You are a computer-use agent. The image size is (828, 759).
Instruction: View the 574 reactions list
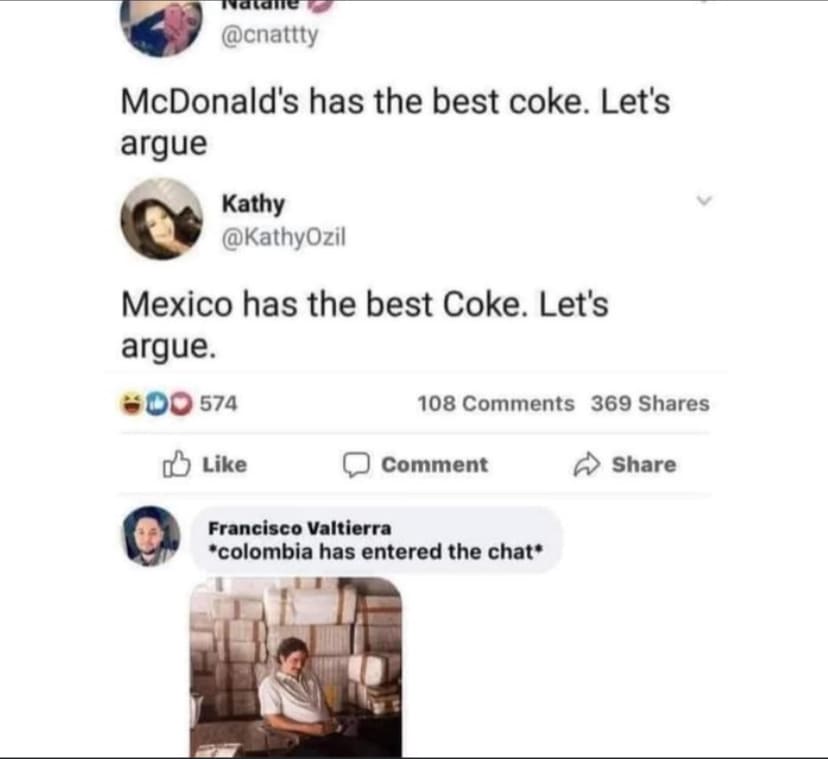point(180,404)
